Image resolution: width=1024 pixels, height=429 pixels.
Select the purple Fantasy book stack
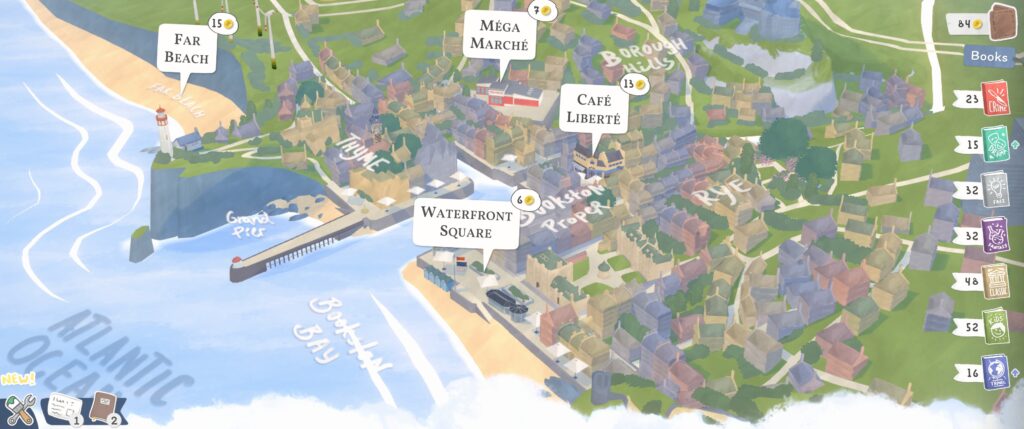[996, 237]
